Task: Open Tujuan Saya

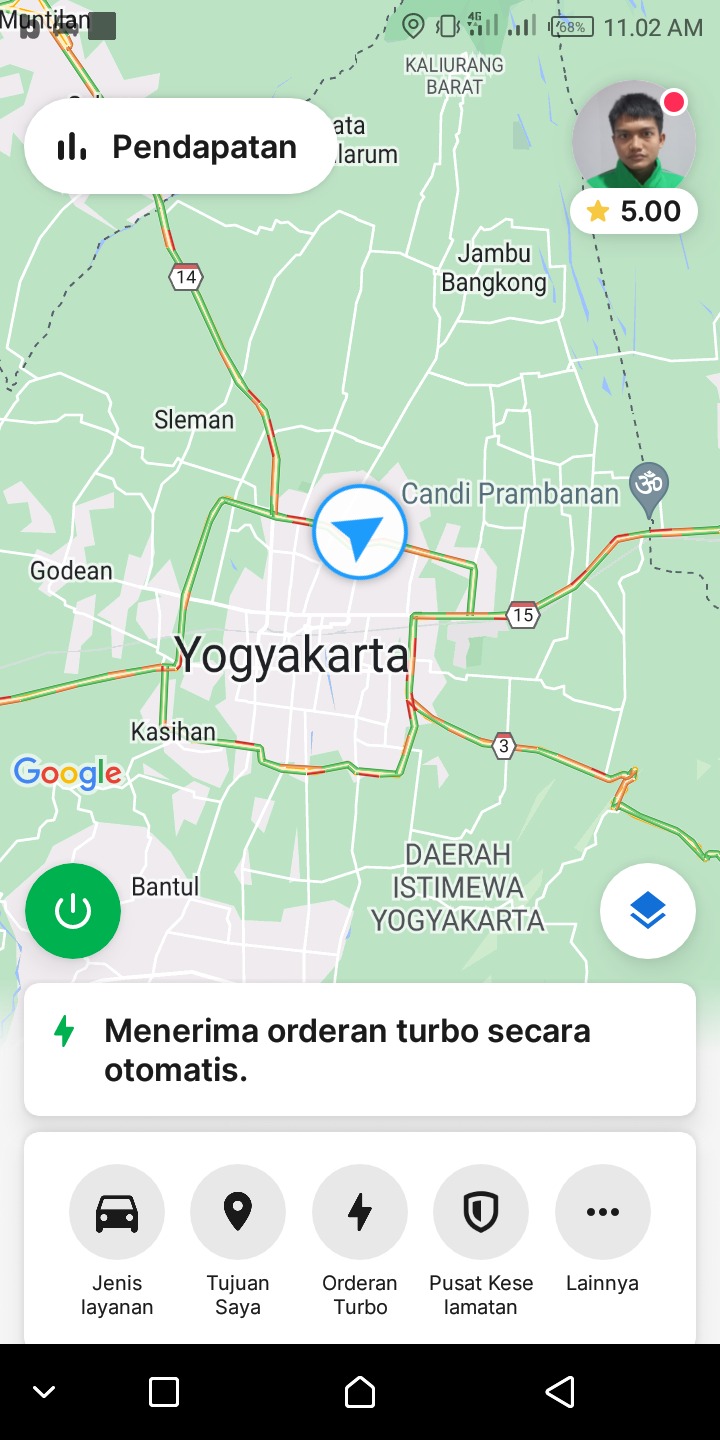Action: tap(238, 1212)
